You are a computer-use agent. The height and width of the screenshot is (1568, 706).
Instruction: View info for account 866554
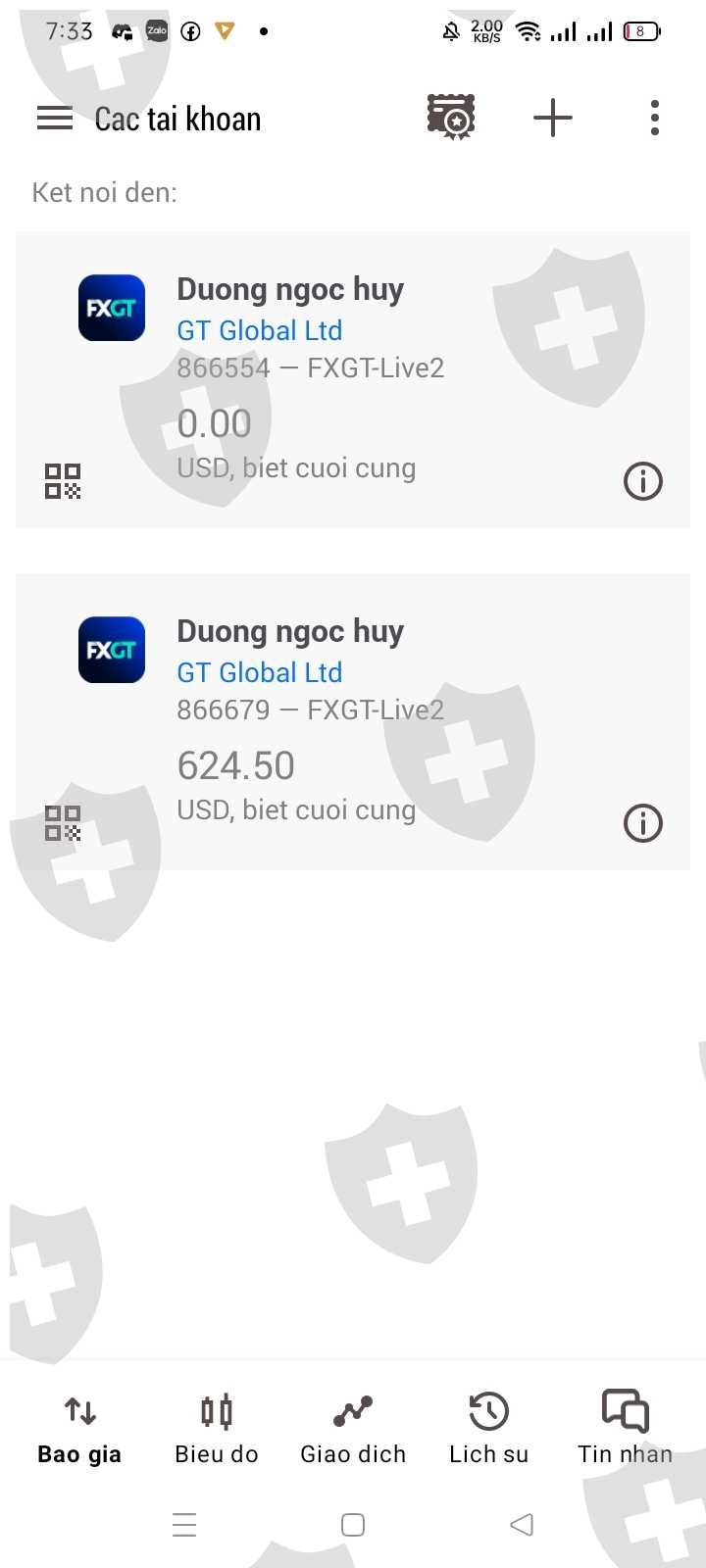click(643, 481)
